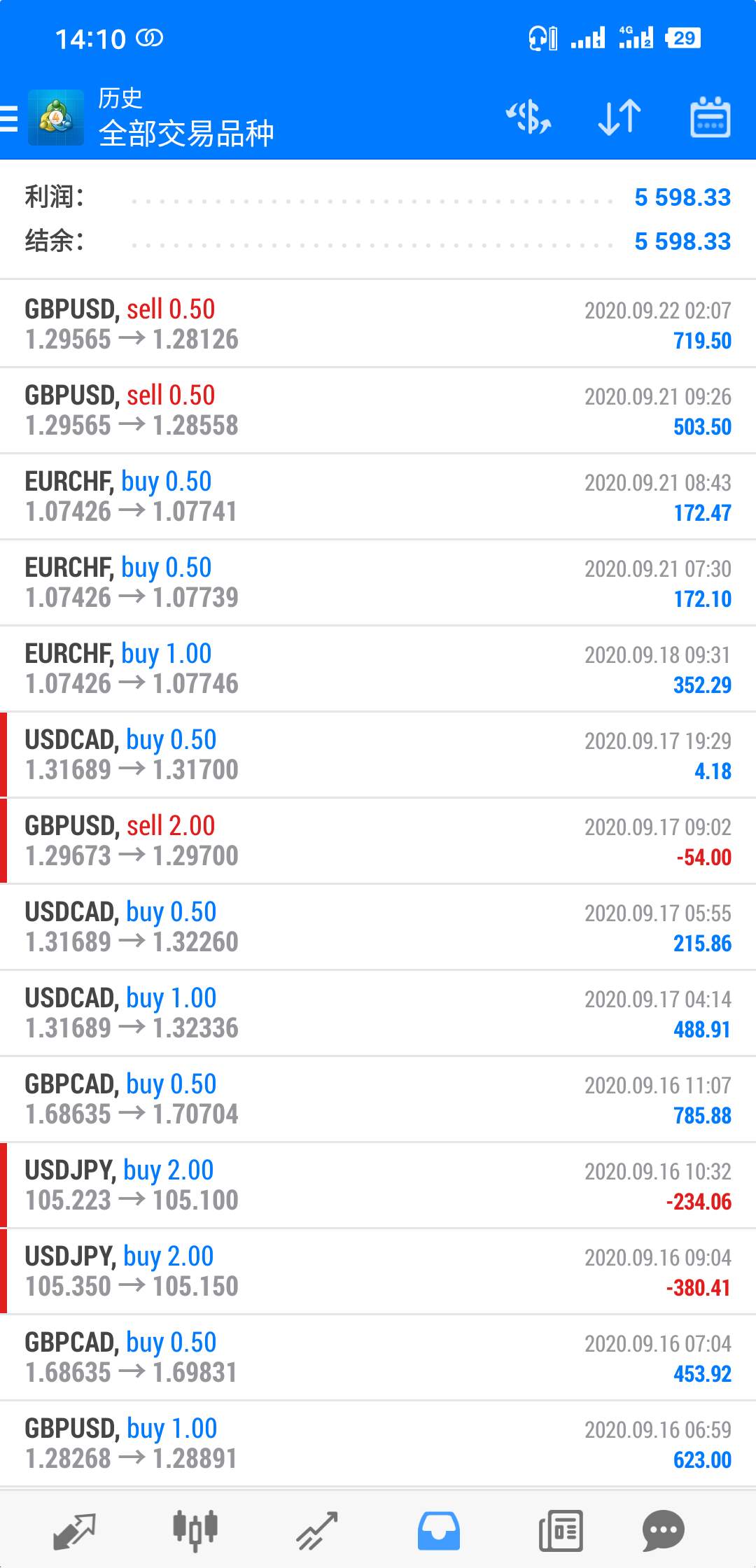Open the sort order arrows
This screenshot has width=756, height=1568.
pyautogui.click(x=619, y=117)
